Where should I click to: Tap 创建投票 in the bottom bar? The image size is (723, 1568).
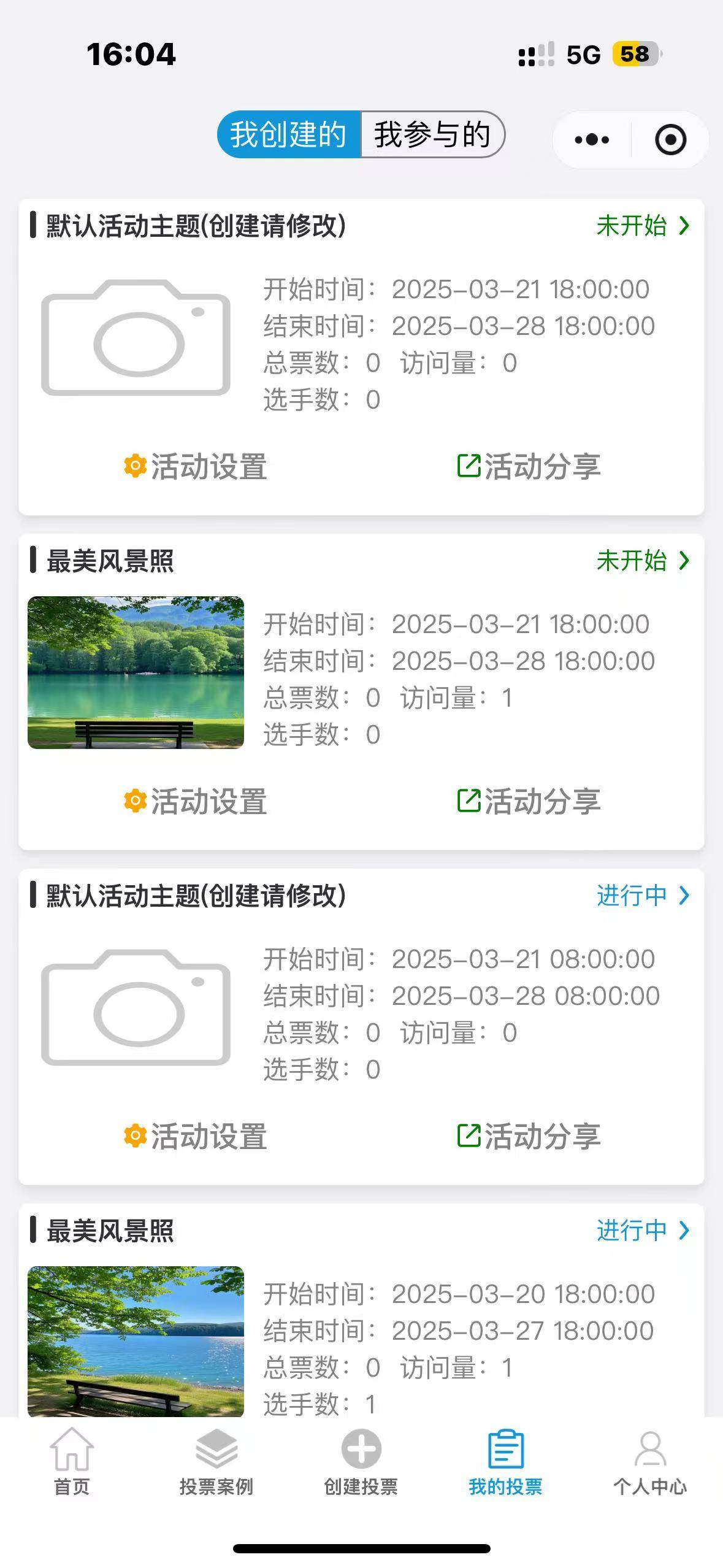click(x=361, y=1461)
